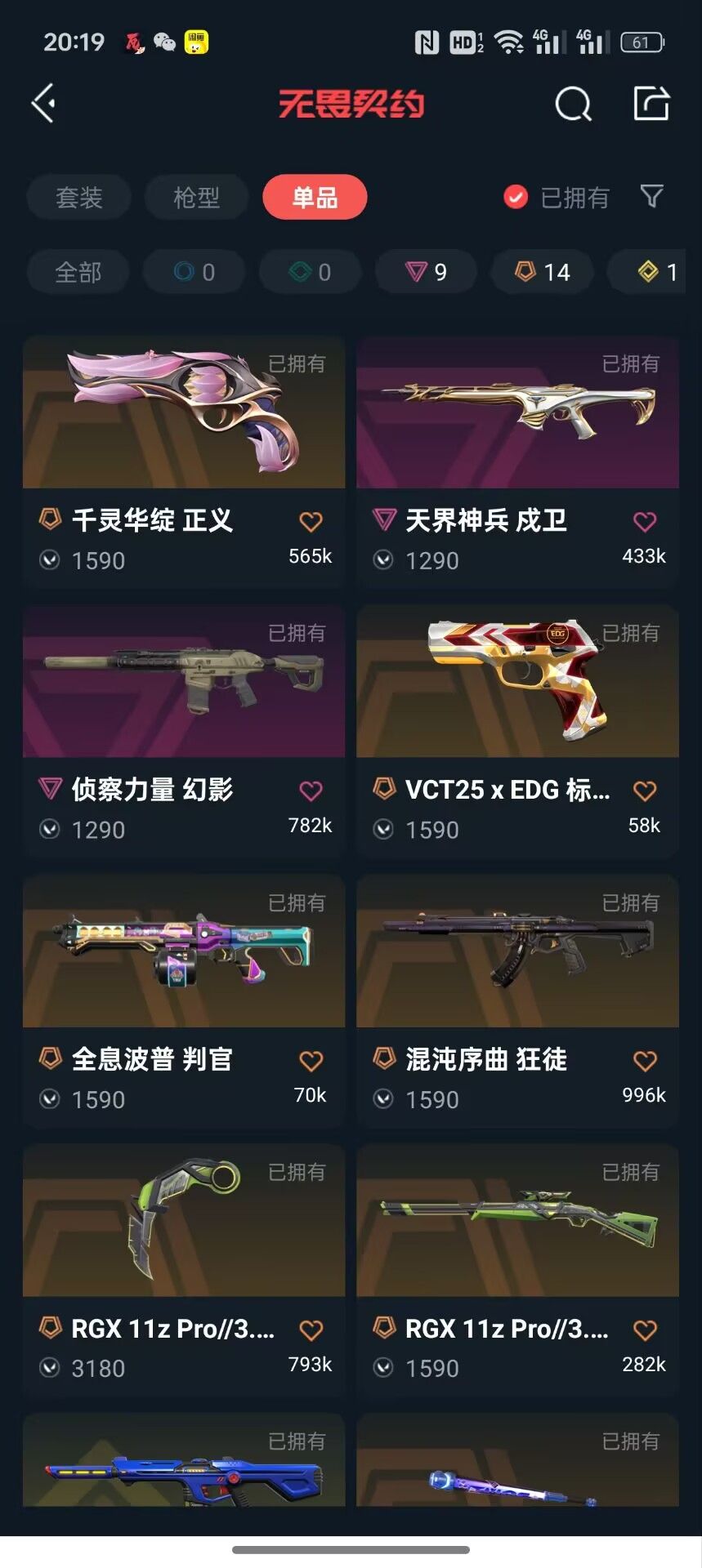
Task: Like the 千灵华绽 正义 skin
Action: pos(311,521)
